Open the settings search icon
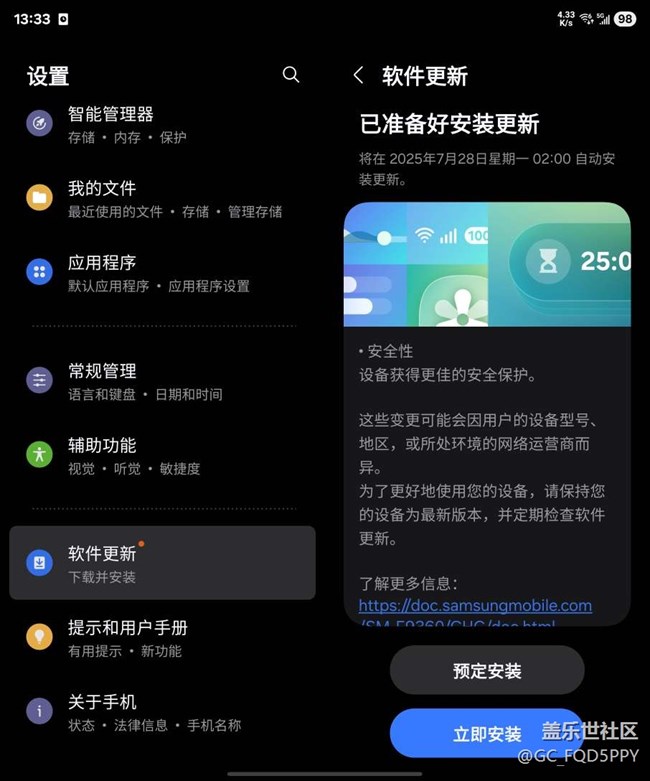650x781 pixels. coord(291,75)
